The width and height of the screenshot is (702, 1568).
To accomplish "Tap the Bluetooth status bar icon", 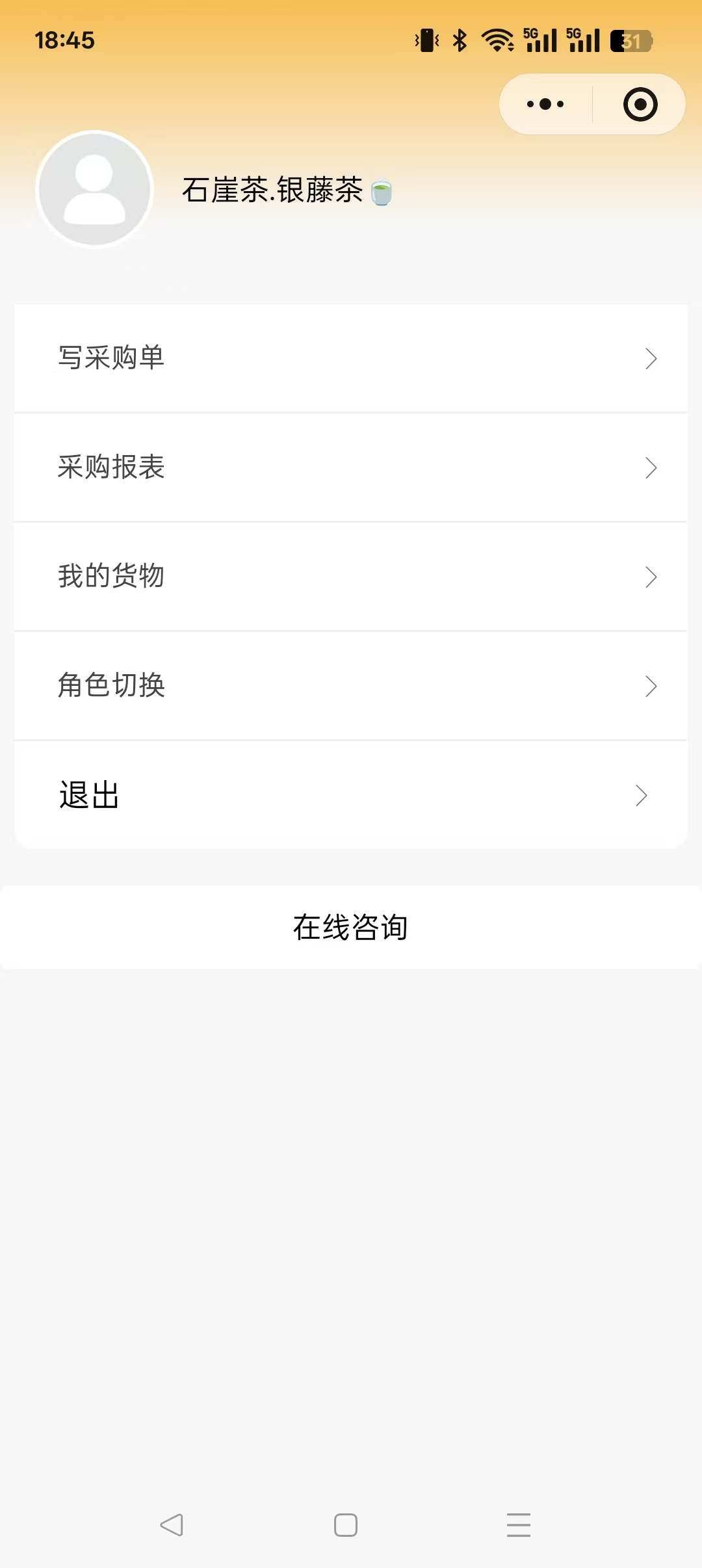I will click(460, 40).
